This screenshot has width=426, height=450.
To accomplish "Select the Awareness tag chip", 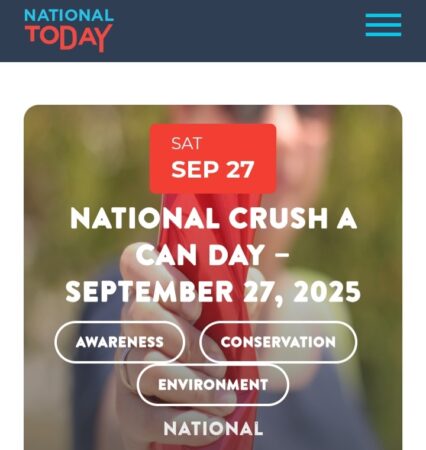I will [120, 342].
